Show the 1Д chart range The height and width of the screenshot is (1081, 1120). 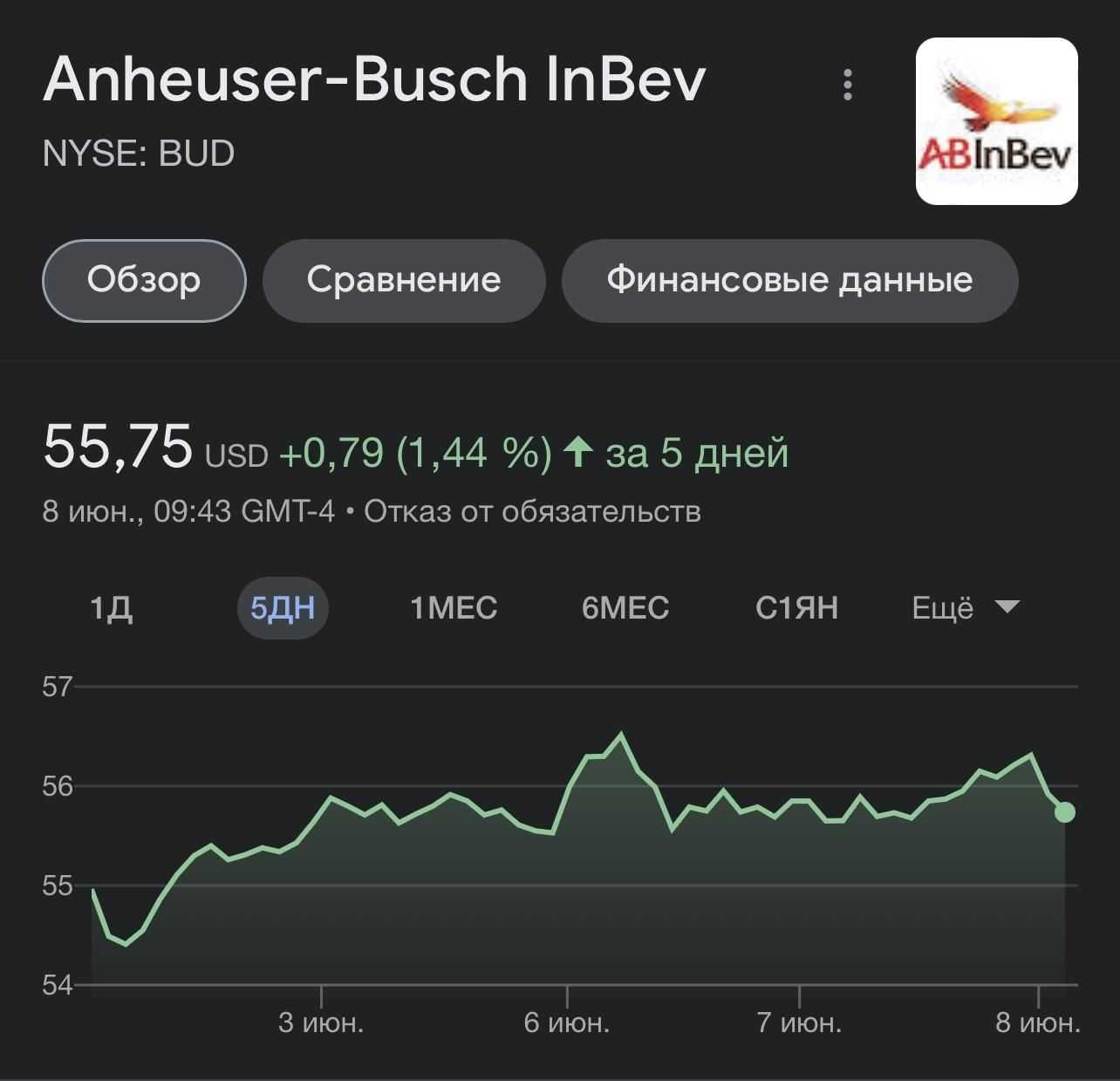coord(112,608)
